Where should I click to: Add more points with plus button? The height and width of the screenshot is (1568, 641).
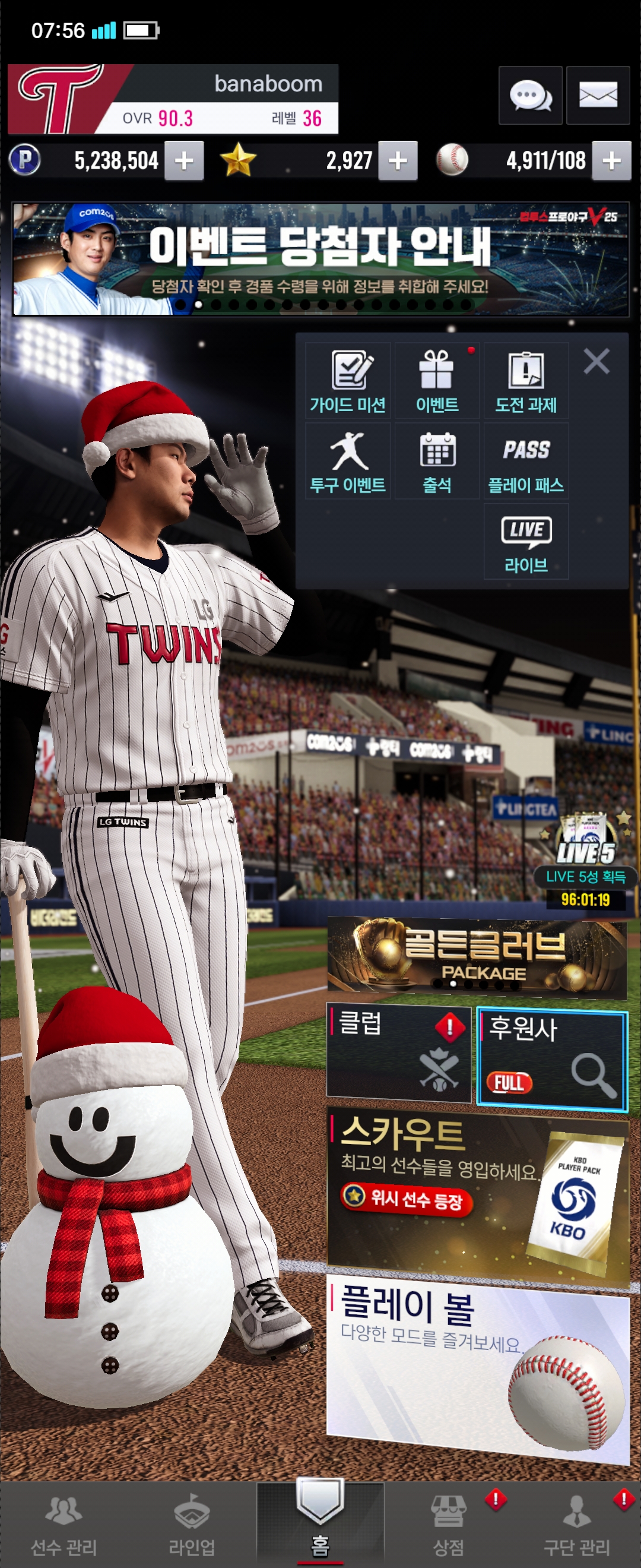point(183,161)
